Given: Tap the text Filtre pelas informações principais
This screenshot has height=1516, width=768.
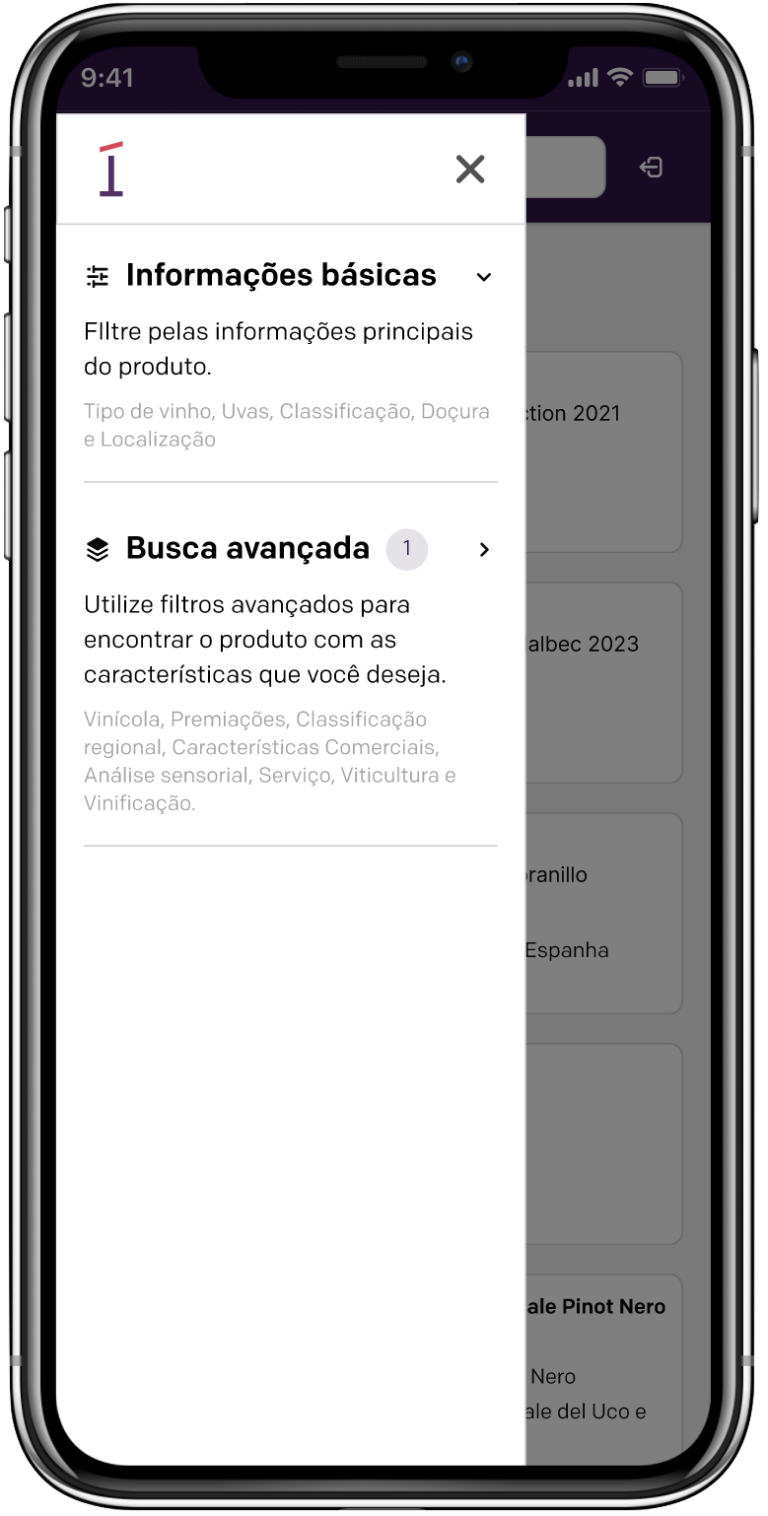Looking at the screenshot, I should pos(278,331).
